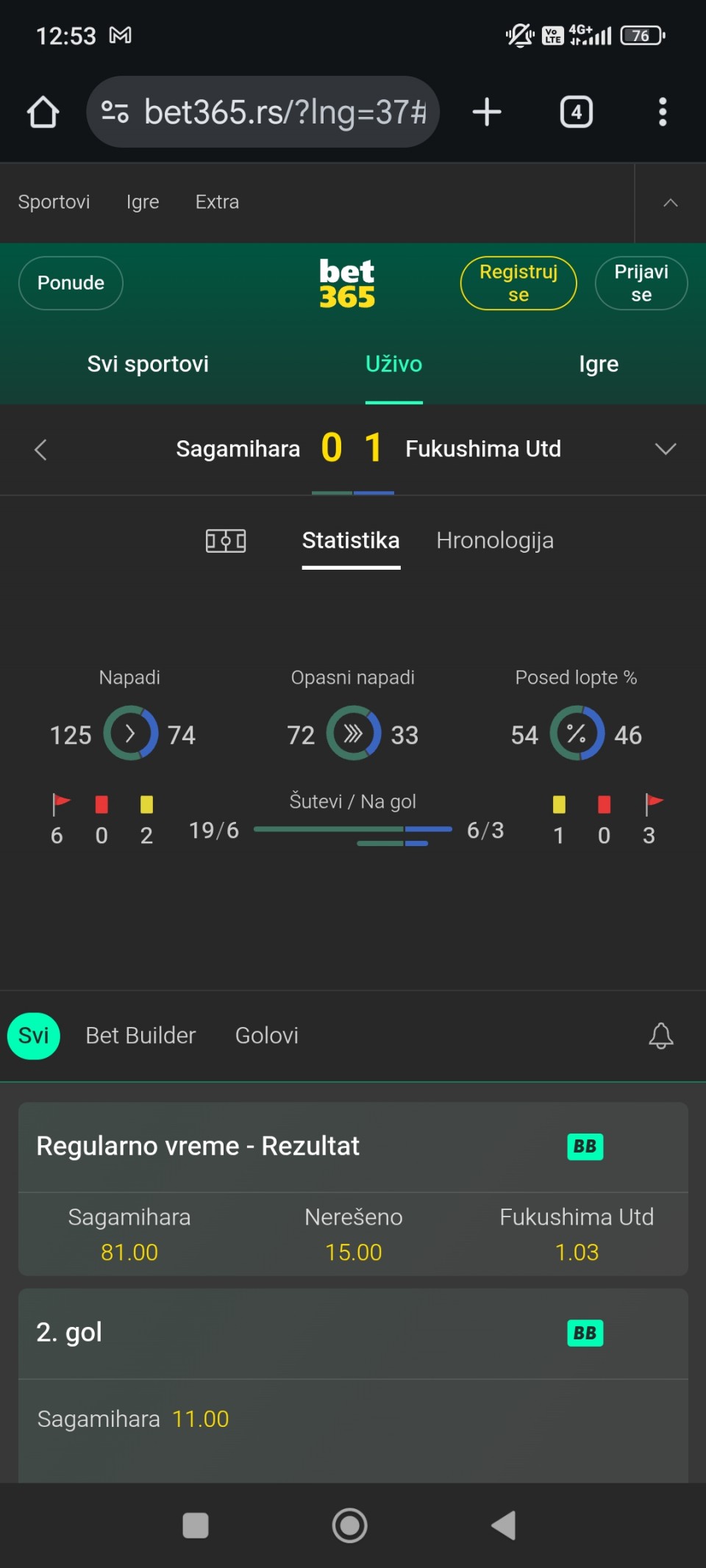706x1568 pixels.
Task: Tap the bet365.rs address bar
Action: [263, 112]
